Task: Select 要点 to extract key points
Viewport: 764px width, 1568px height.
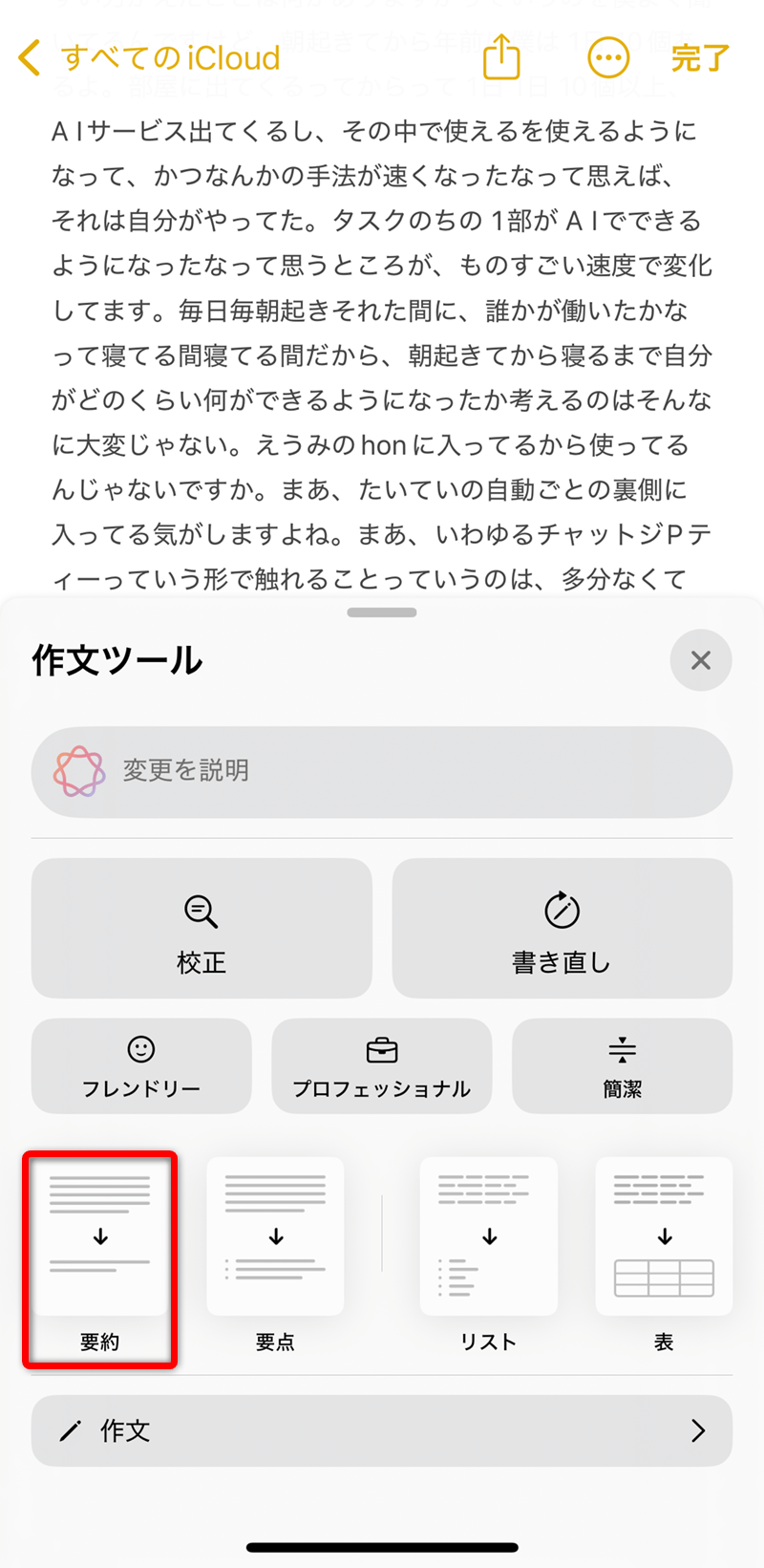Action: pos(275,1257)
